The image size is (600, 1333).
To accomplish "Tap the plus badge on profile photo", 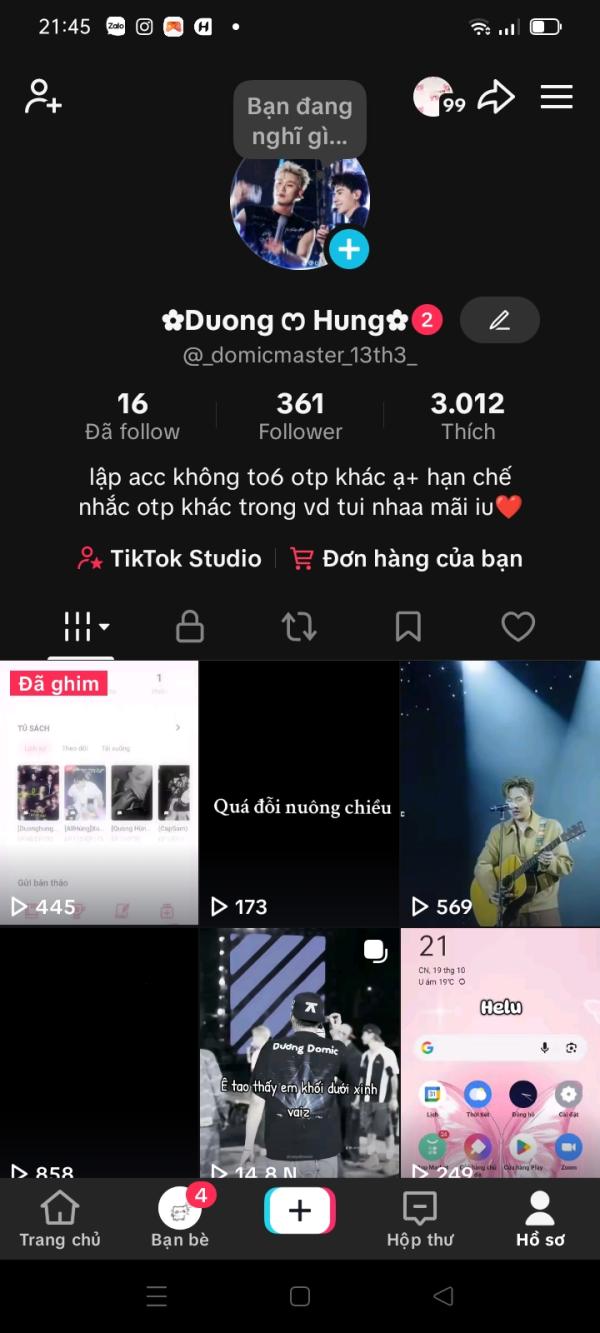I will tap(348, 249).
